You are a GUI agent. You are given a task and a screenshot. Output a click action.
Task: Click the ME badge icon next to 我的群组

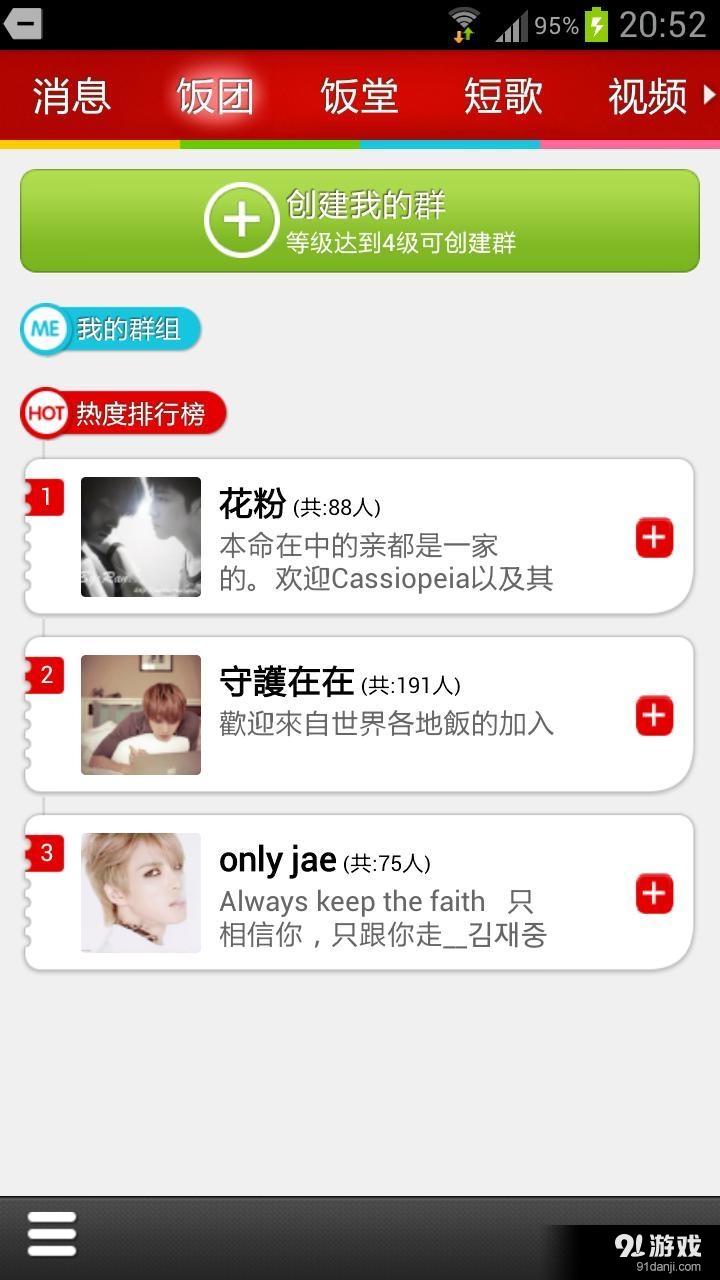pyautogui.click(x=43, y=328)
